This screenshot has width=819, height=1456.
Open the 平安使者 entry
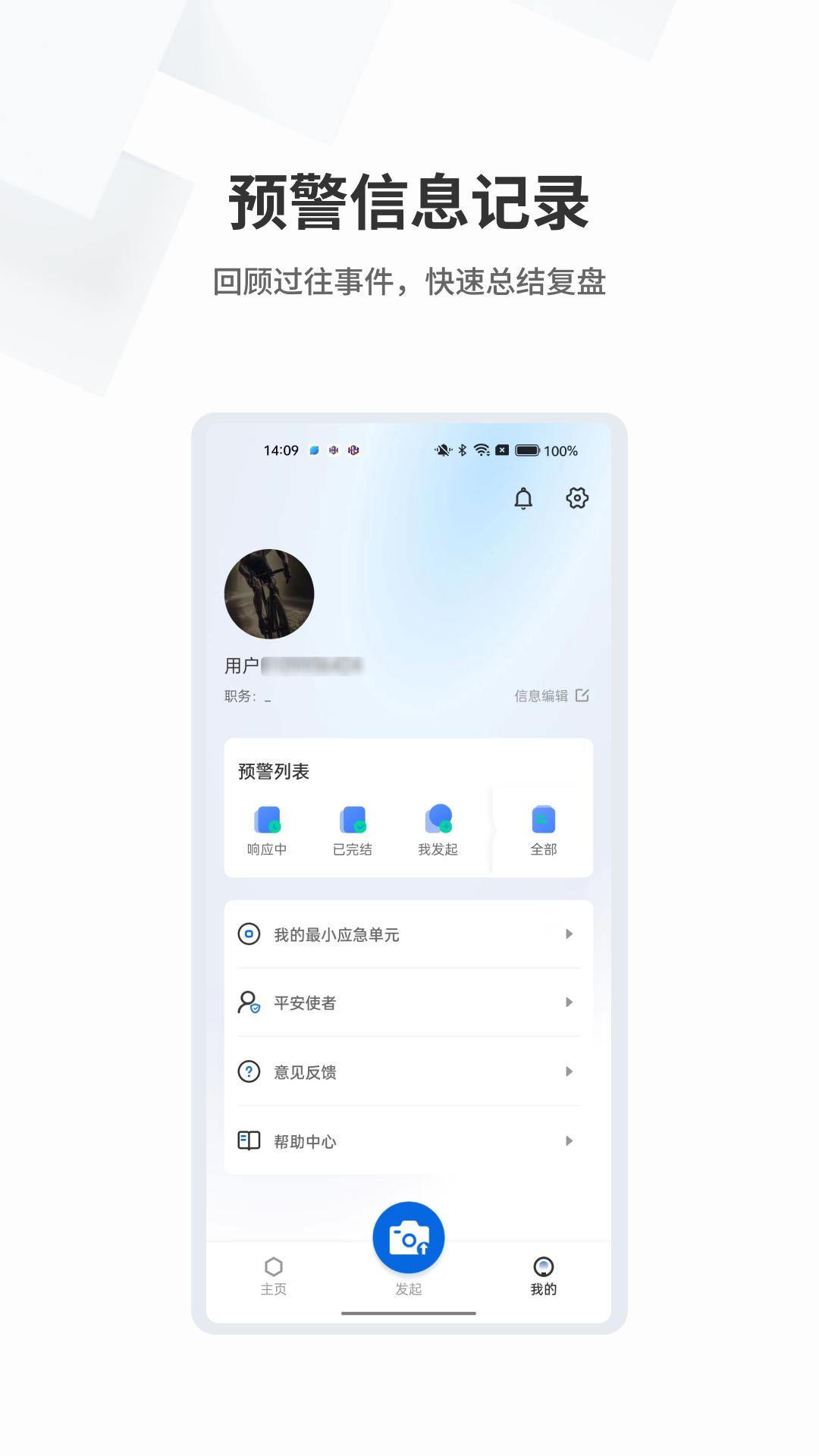click(306, 1003)
